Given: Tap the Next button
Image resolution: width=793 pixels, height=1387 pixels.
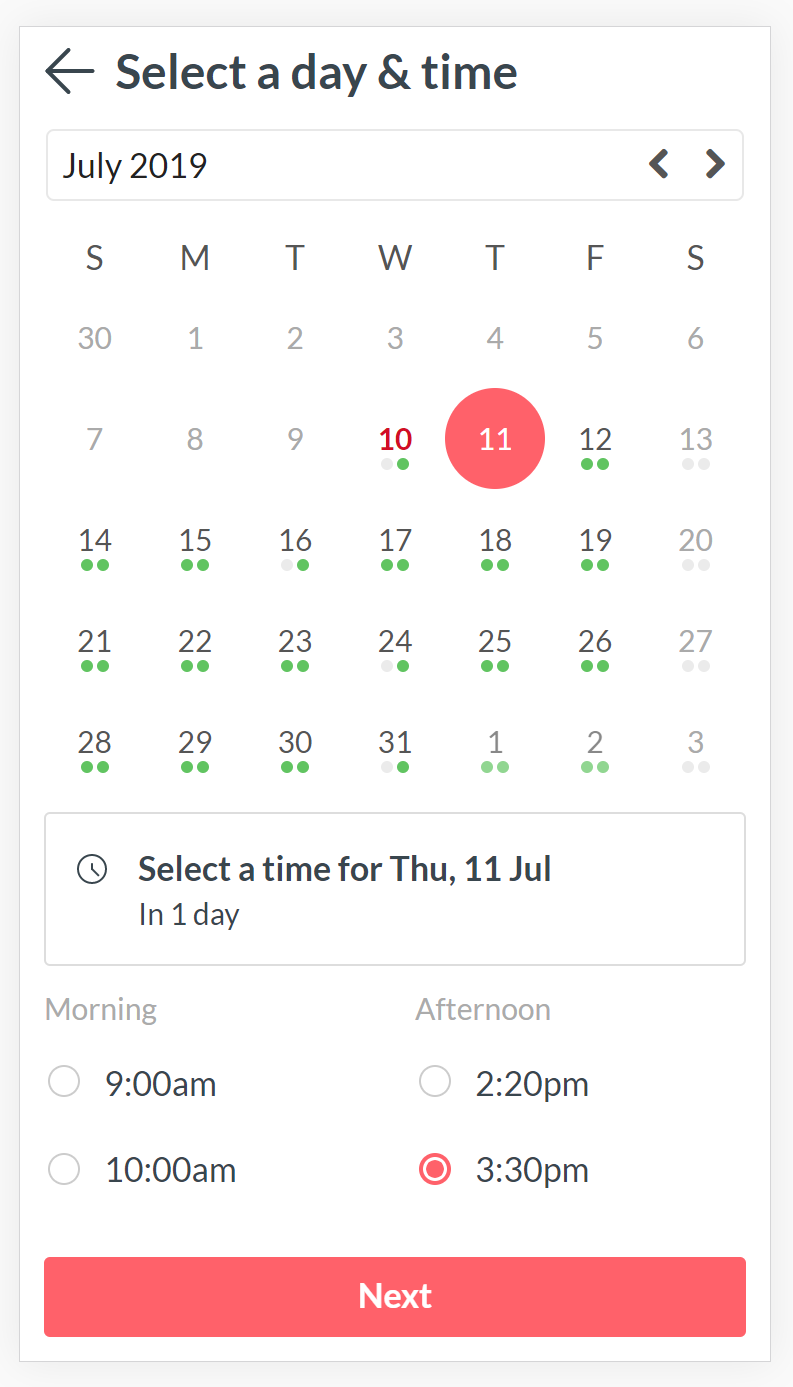Looking at the screenshot, I should [x=395, y=1296].
